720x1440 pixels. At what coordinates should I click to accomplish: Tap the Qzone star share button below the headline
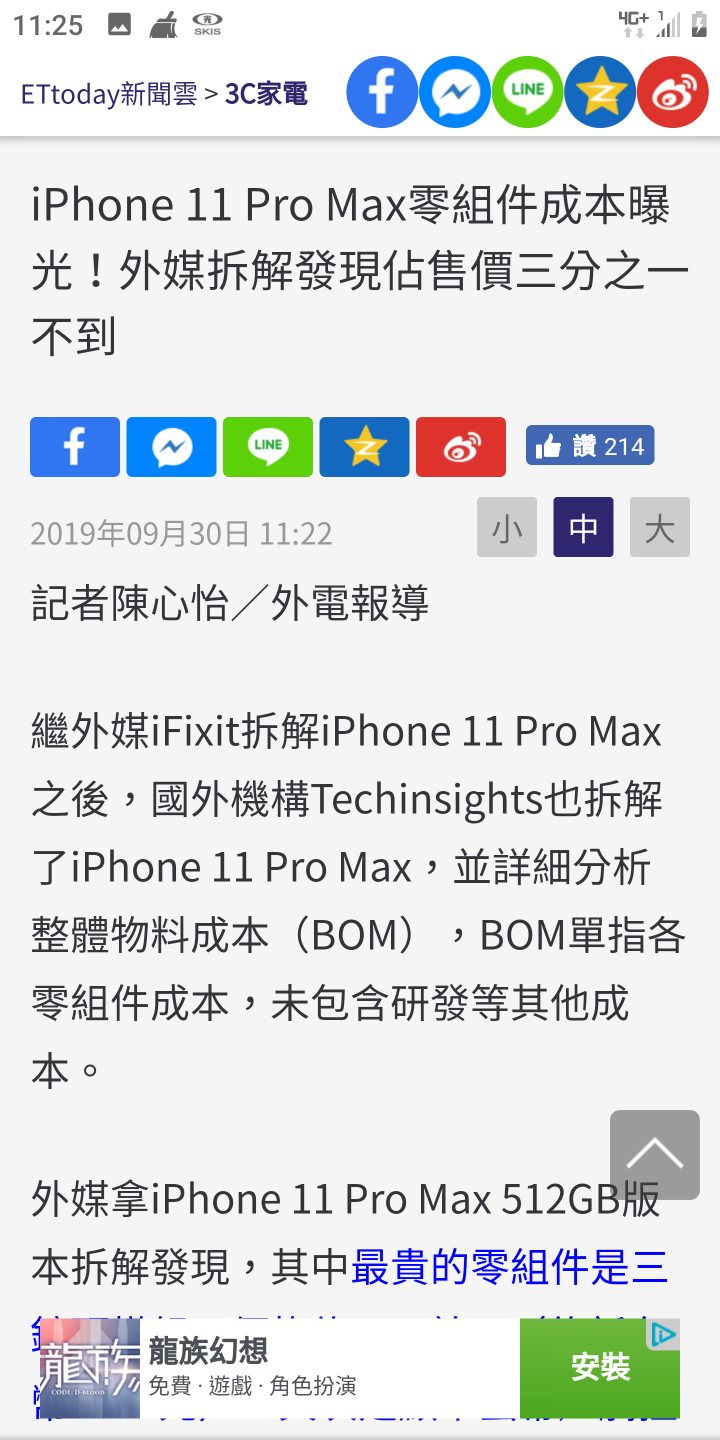364,447
